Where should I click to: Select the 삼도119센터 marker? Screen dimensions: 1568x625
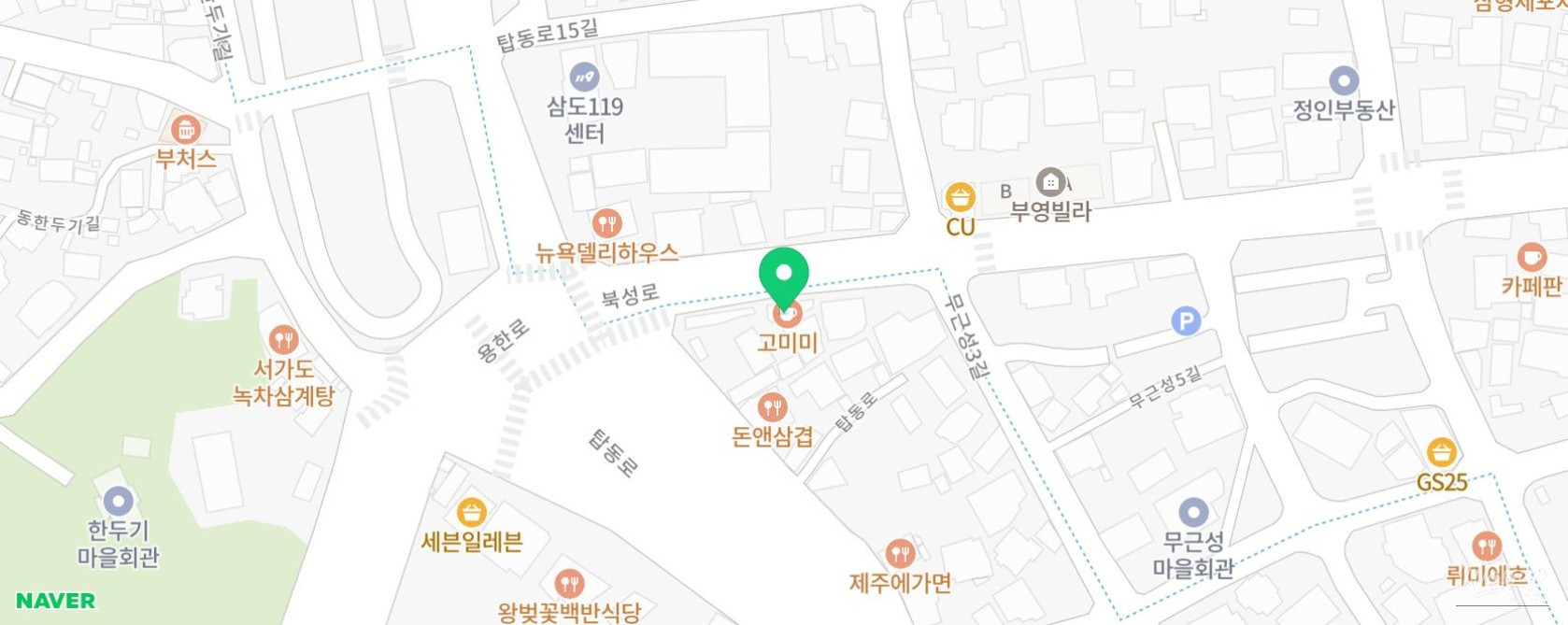click(585, 77)
